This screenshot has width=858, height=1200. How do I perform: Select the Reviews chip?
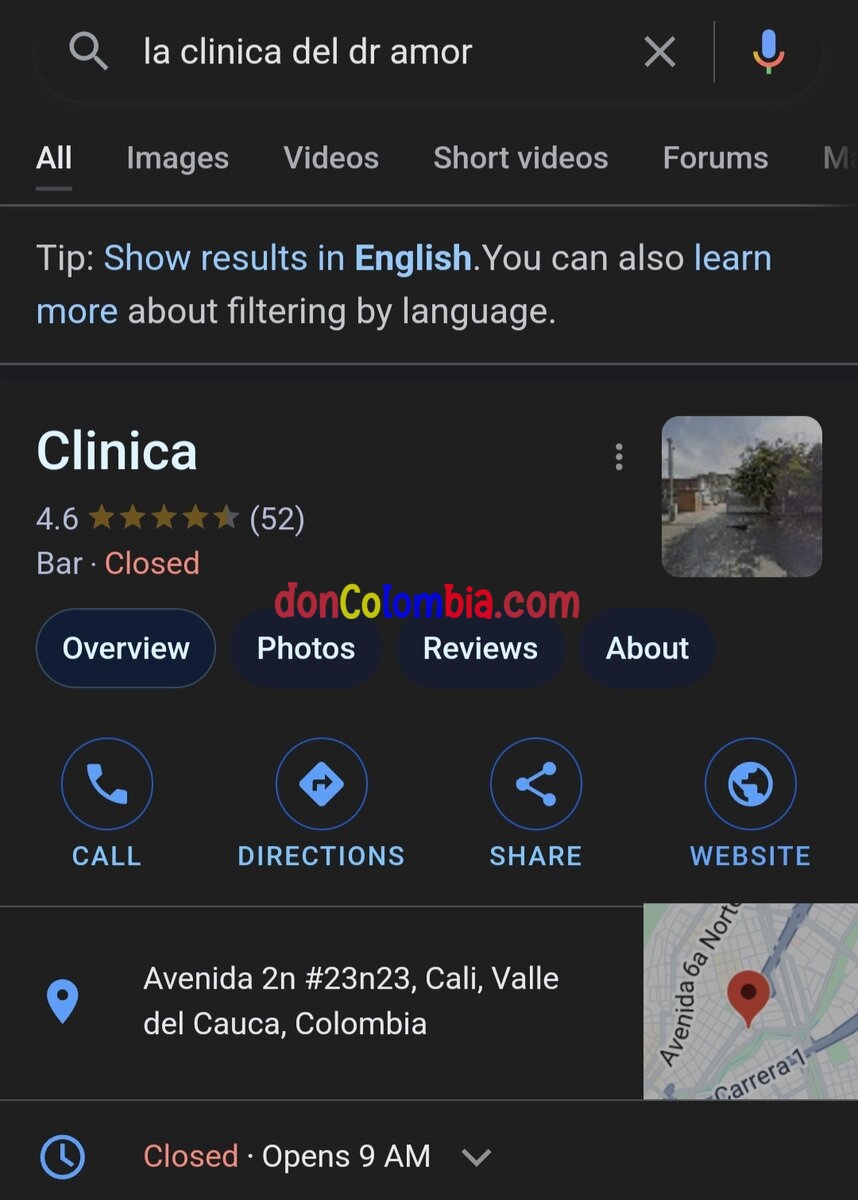(x=480, y=648)
